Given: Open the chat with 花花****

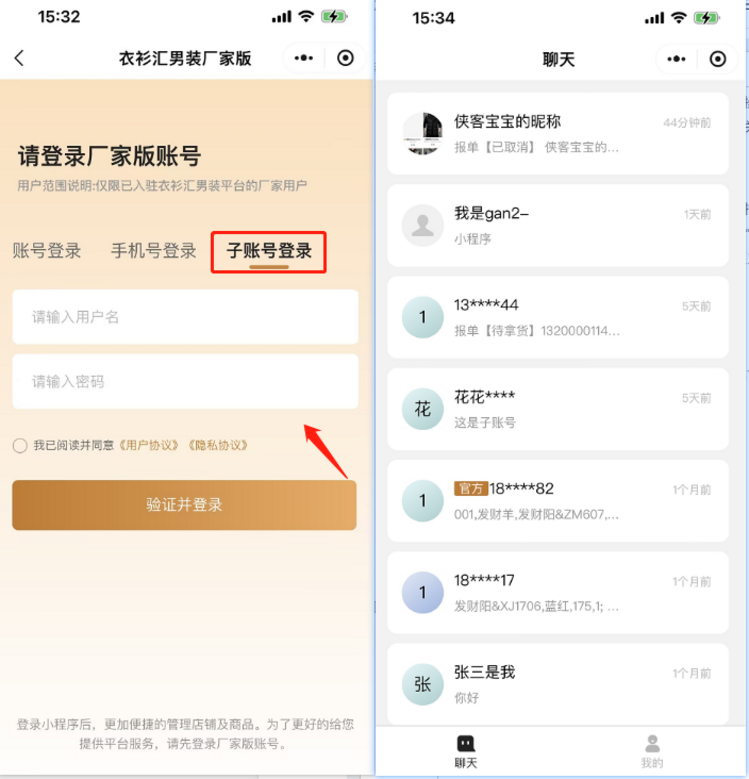Looking at the screenshot, I should [x=557, y=409].
